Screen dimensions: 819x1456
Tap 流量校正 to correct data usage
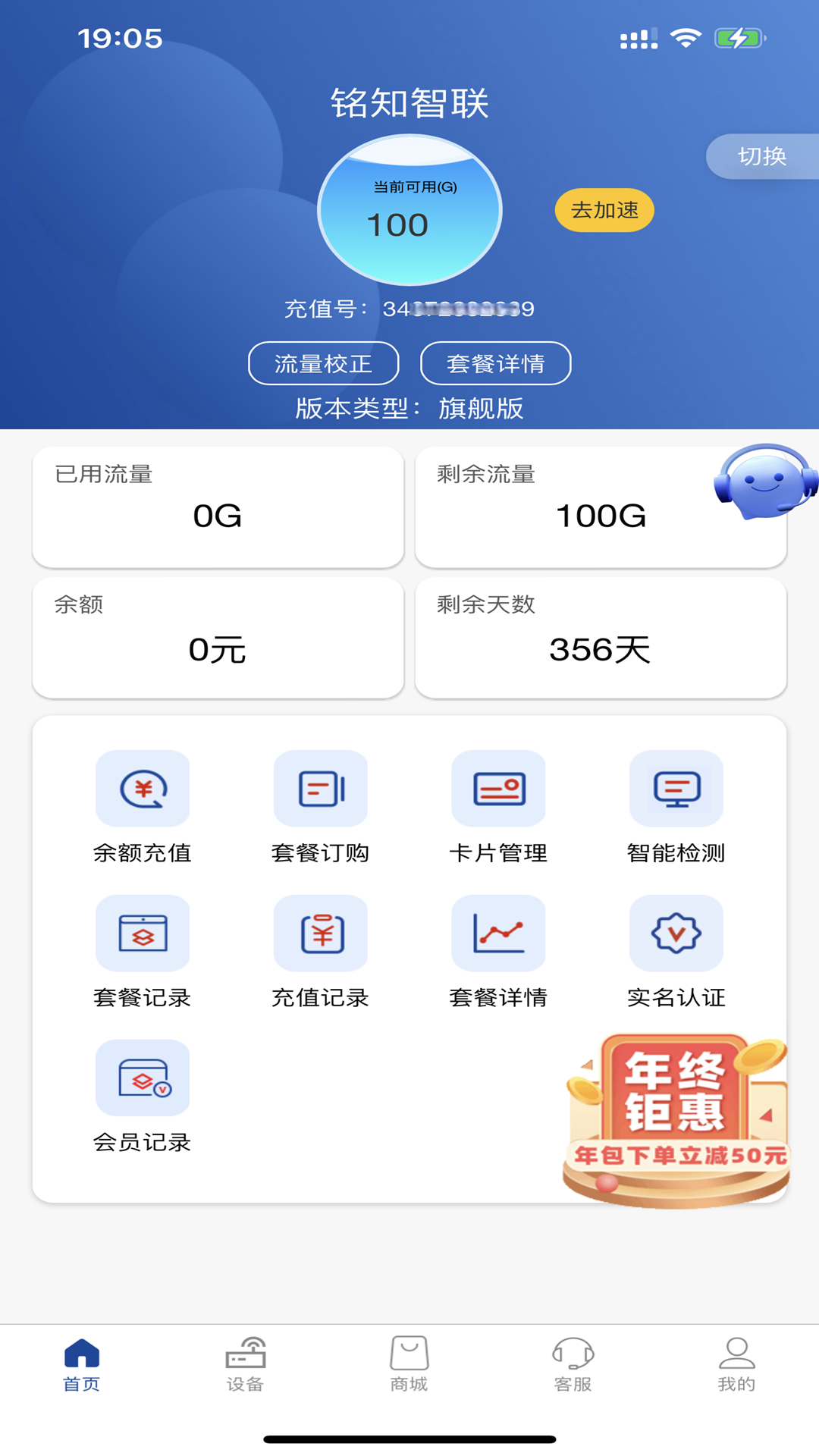[x=325, y=363]
